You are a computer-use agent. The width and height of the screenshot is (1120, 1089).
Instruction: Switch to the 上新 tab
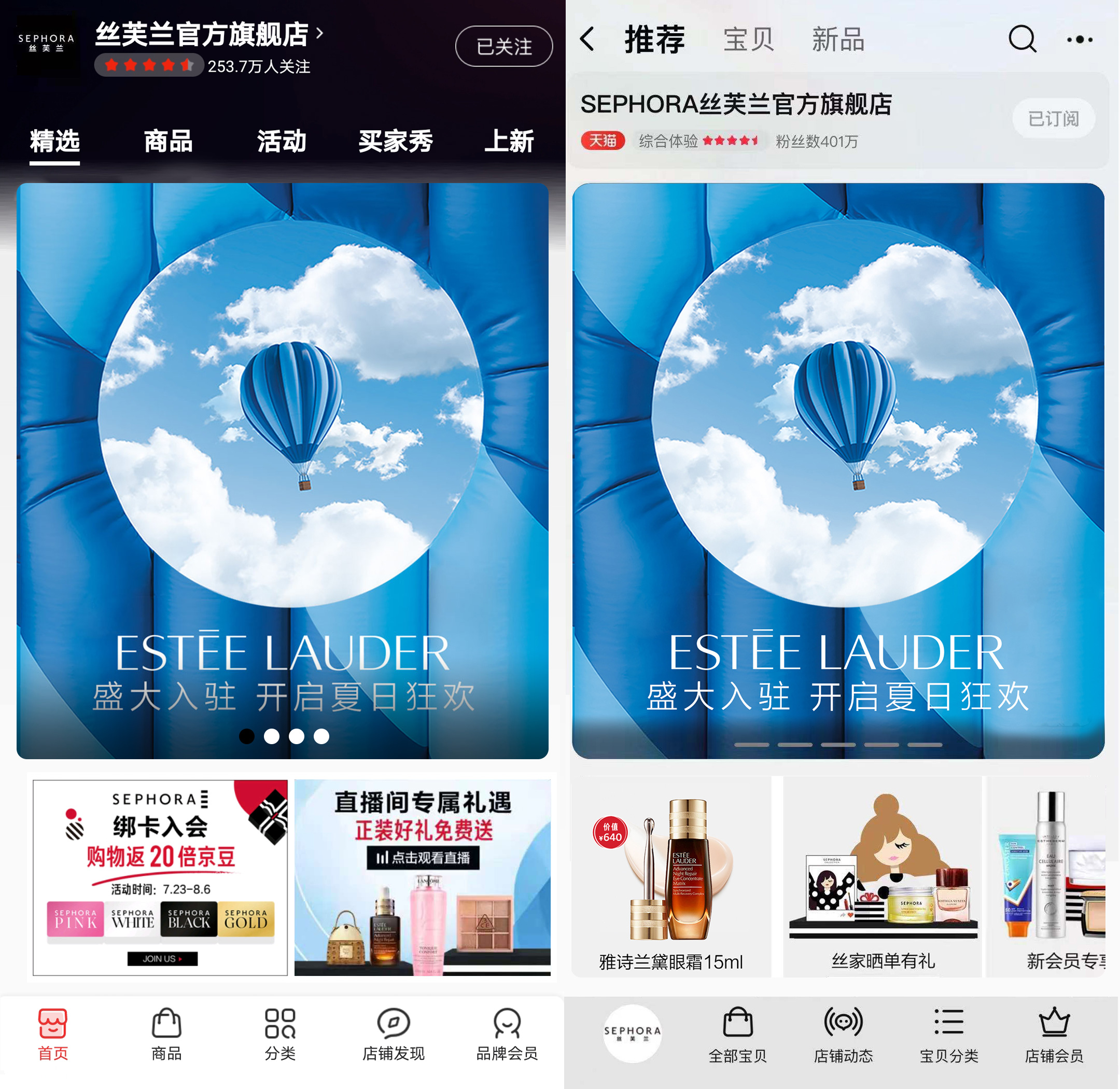point(509,141)
